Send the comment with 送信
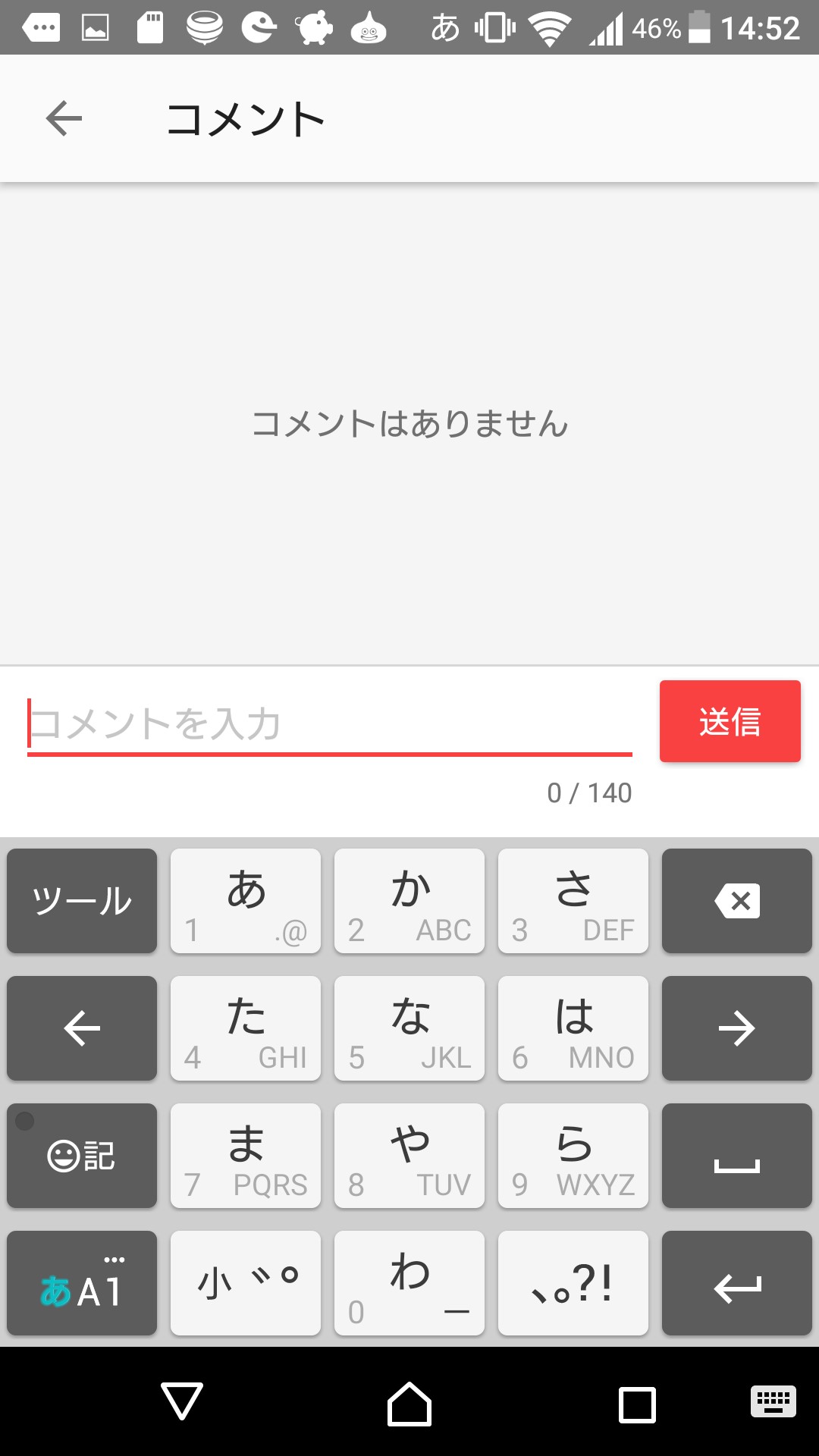 730,721
